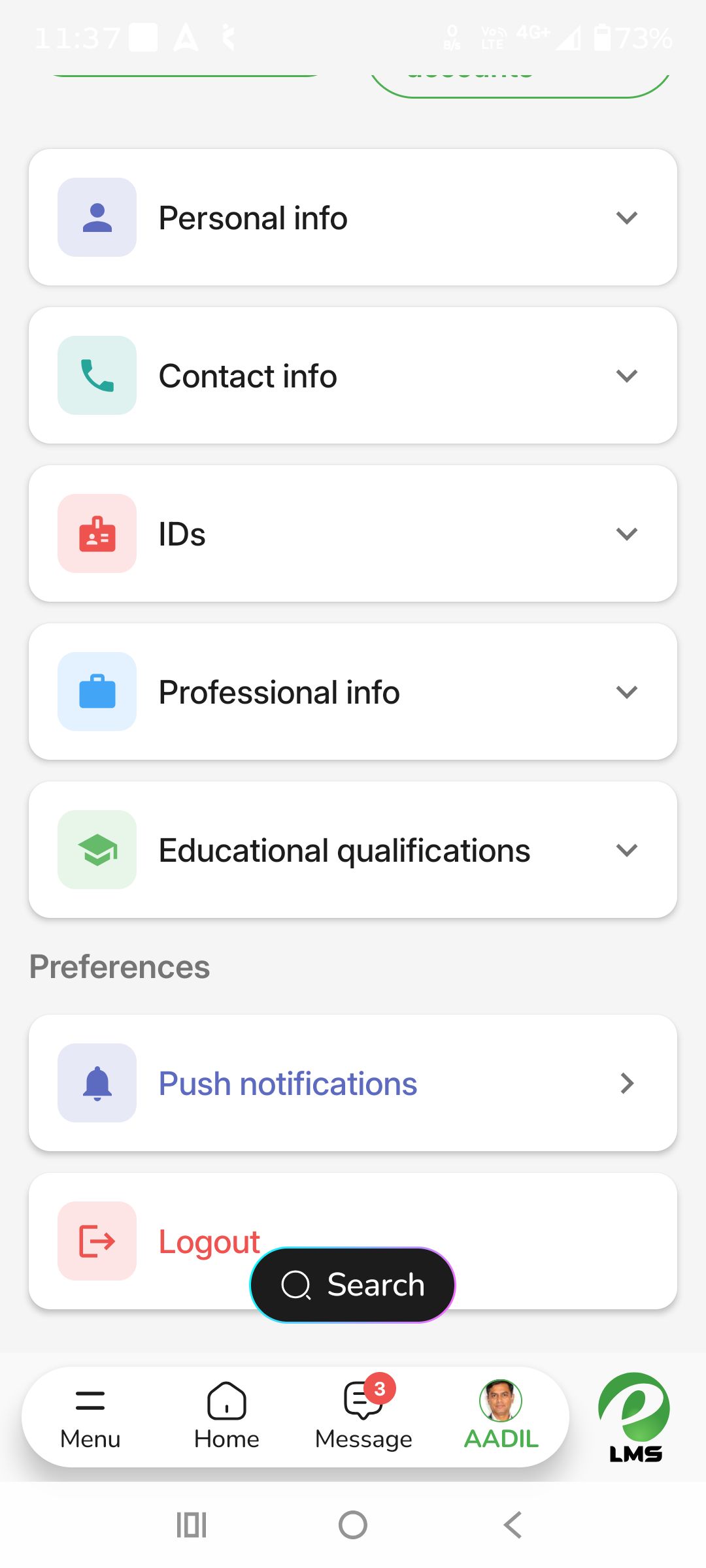Expand the IDs section
Screen dimensions: 706x1568
pyautogui.click(x=353, y=534)
